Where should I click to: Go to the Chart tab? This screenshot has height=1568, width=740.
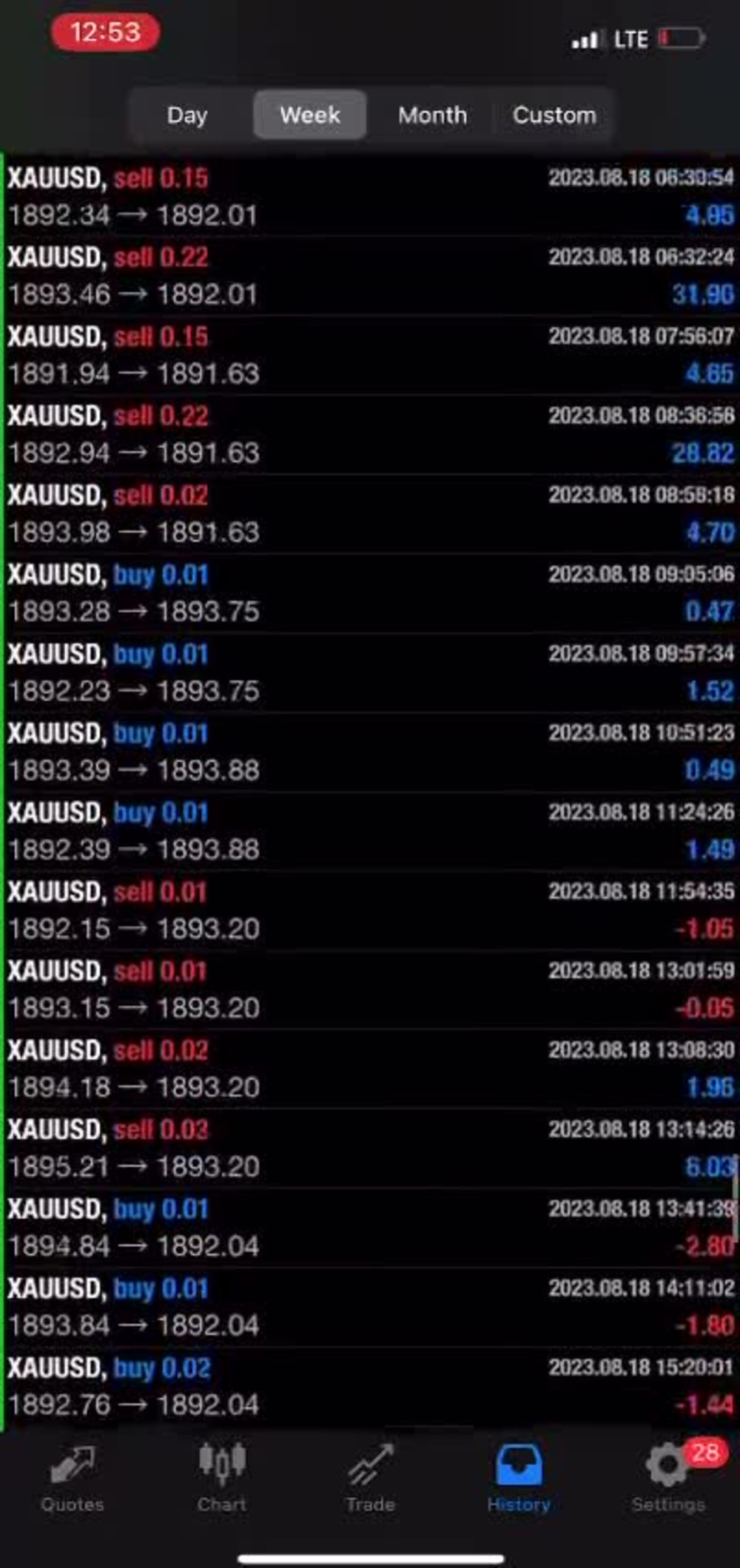coord(221,1479)
